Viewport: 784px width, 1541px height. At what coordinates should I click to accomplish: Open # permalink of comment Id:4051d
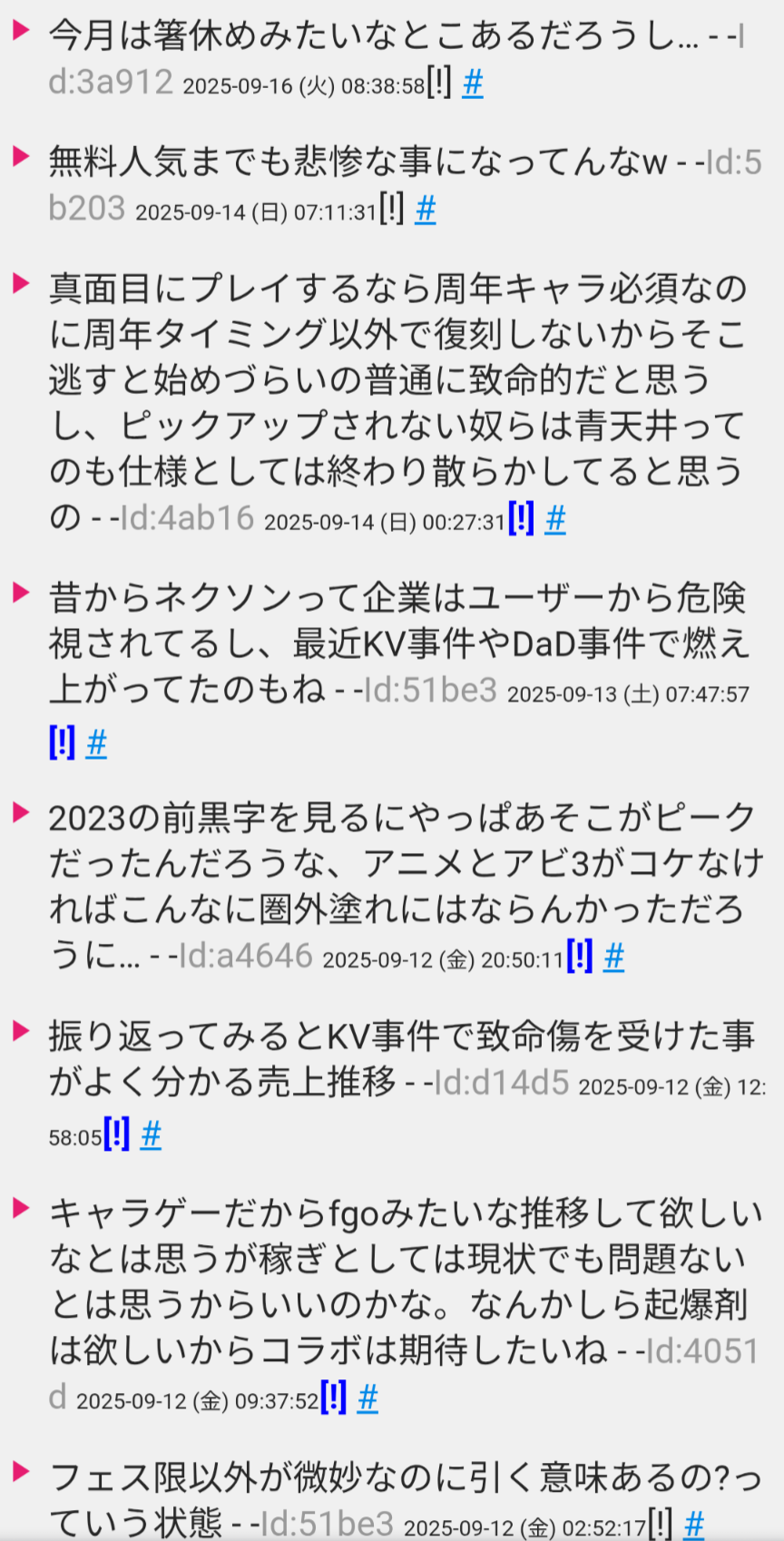367,1399
